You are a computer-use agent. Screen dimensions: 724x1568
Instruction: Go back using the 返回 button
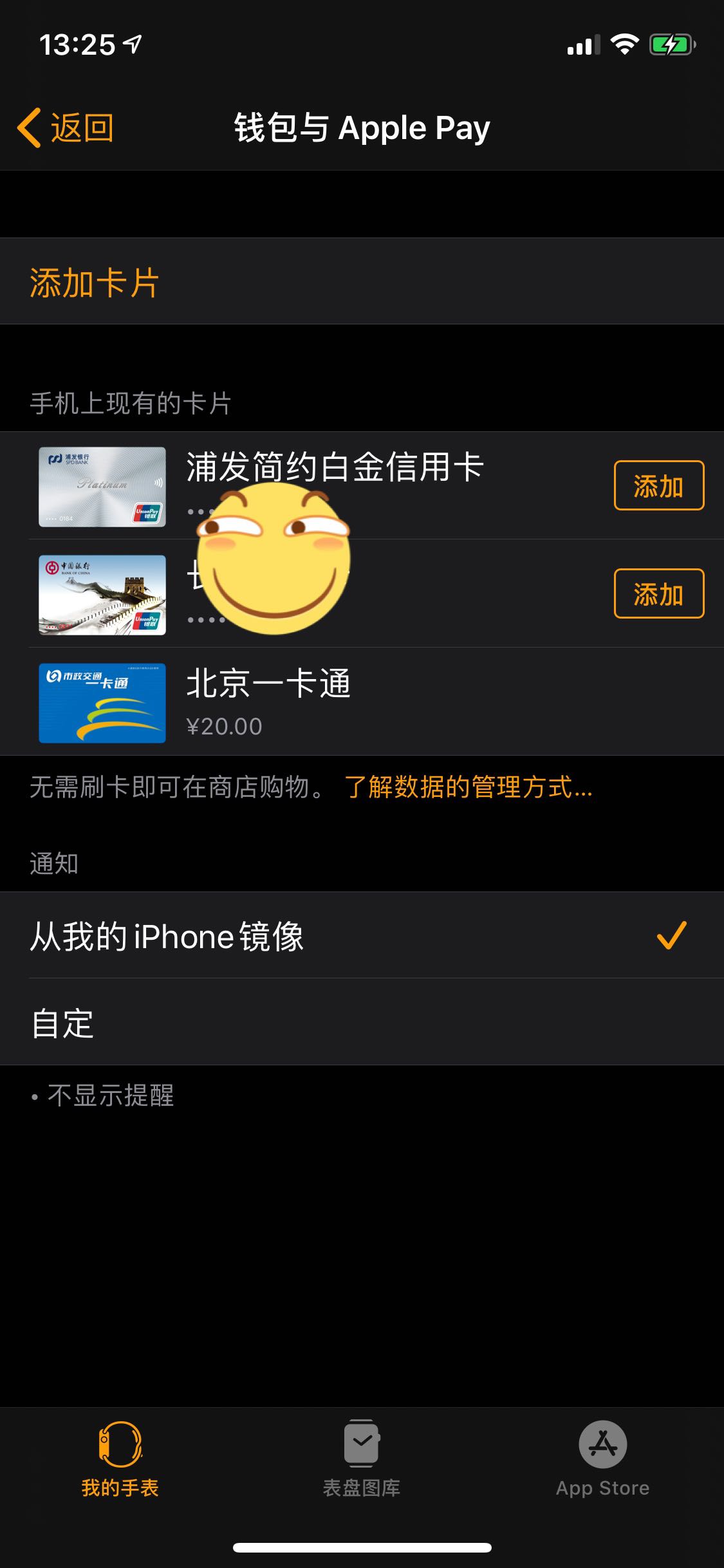point(66,127)
